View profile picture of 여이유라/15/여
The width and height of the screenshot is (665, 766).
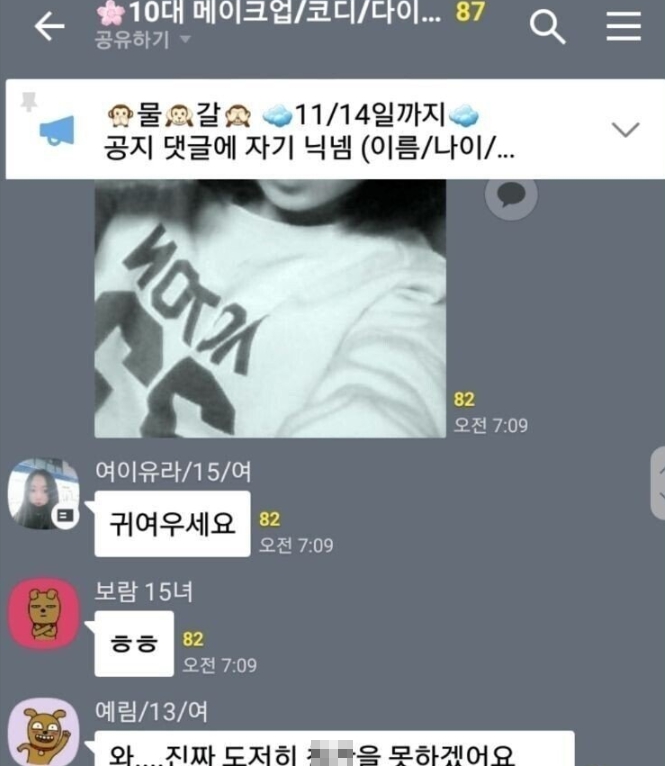[43, 494]
